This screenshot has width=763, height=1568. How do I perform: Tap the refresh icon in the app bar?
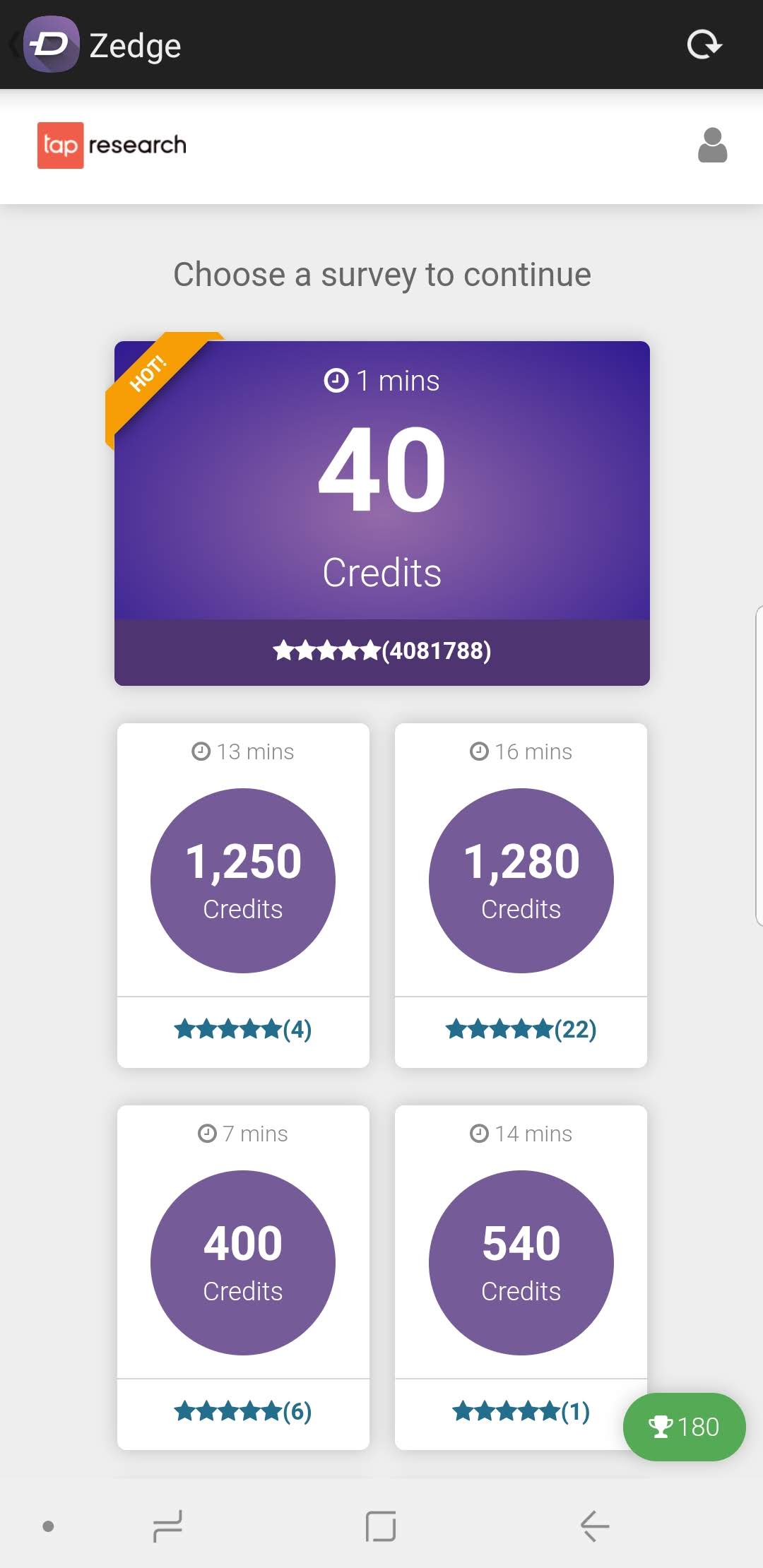(x=704, y=45)
